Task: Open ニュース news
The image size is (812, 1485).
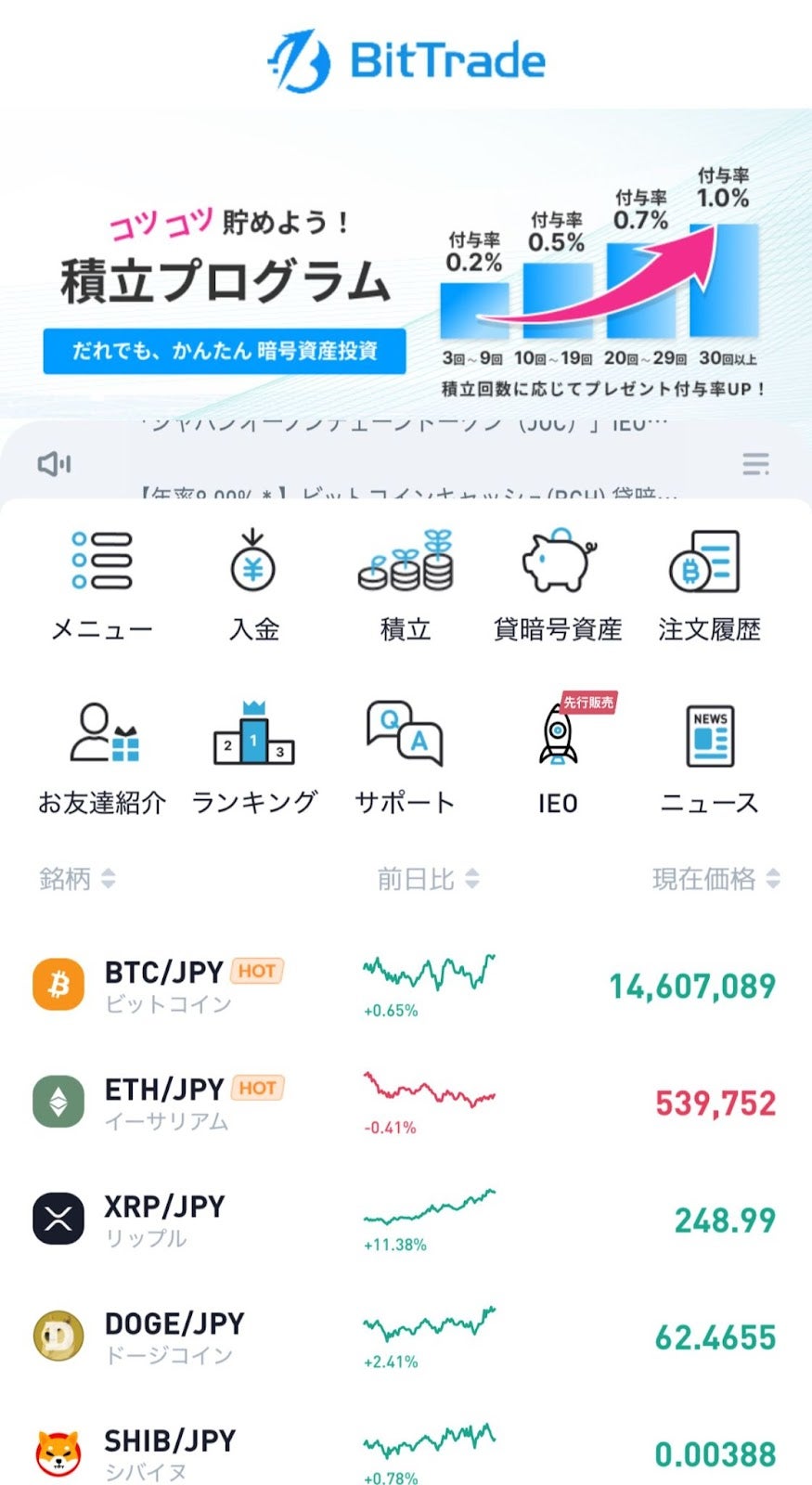Action: pyautogui.click(x=709, y=757)
